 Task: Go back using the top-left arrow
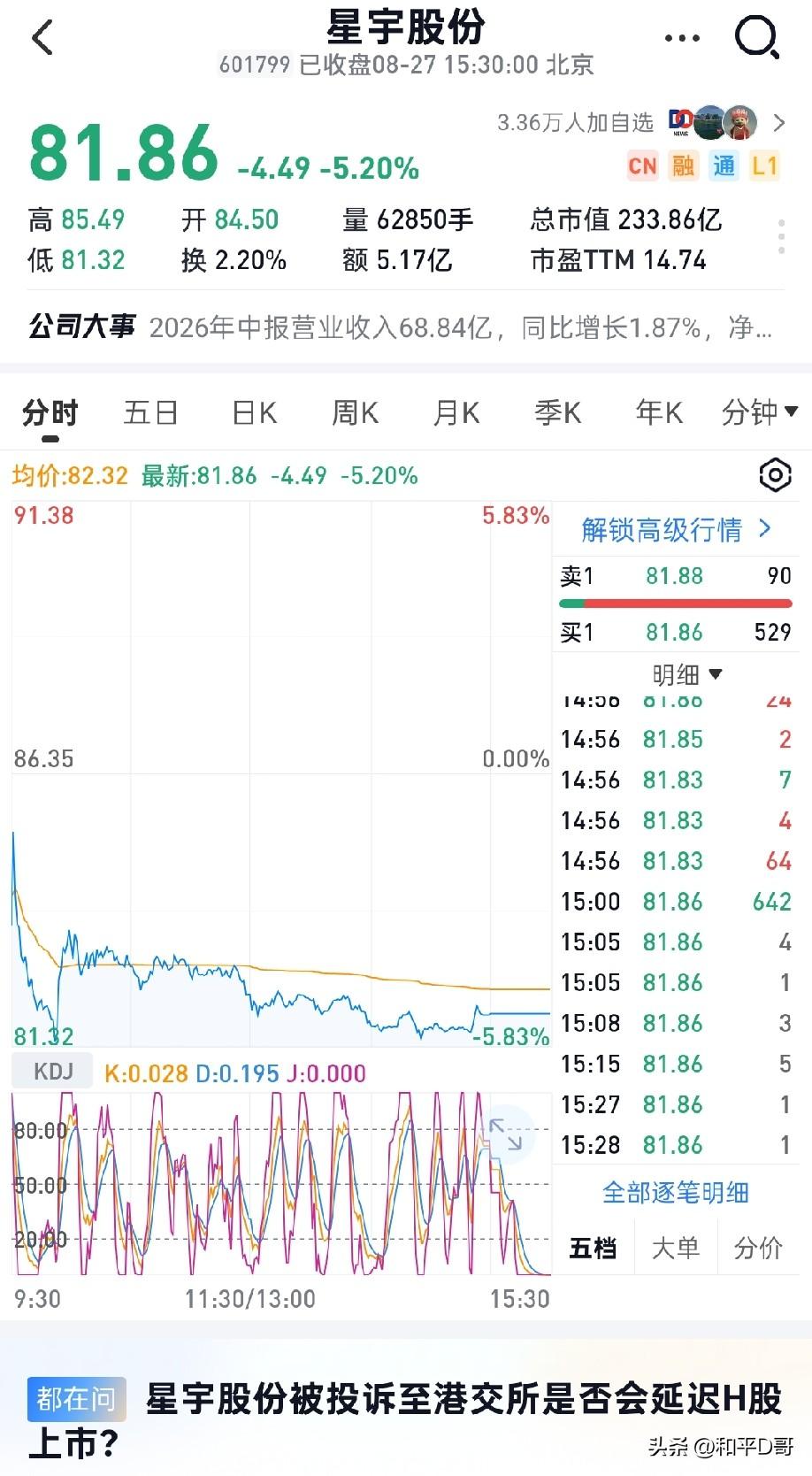click(x=42, y=37)
